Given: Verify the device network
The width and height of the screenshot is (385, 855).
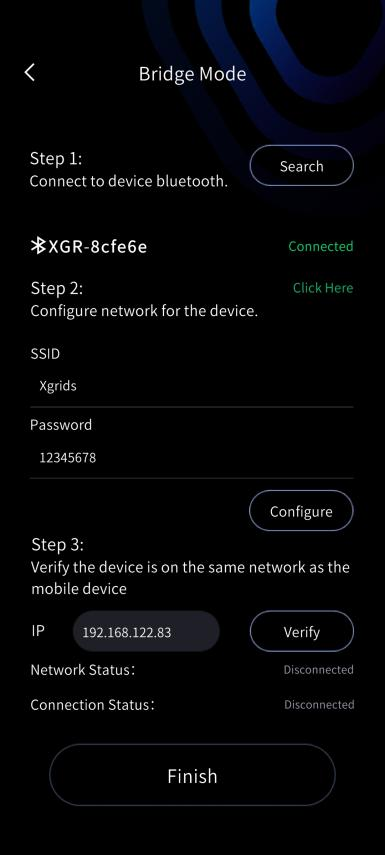Looking at the screenshot, I should pyautogui.click(x=302, y=631).
